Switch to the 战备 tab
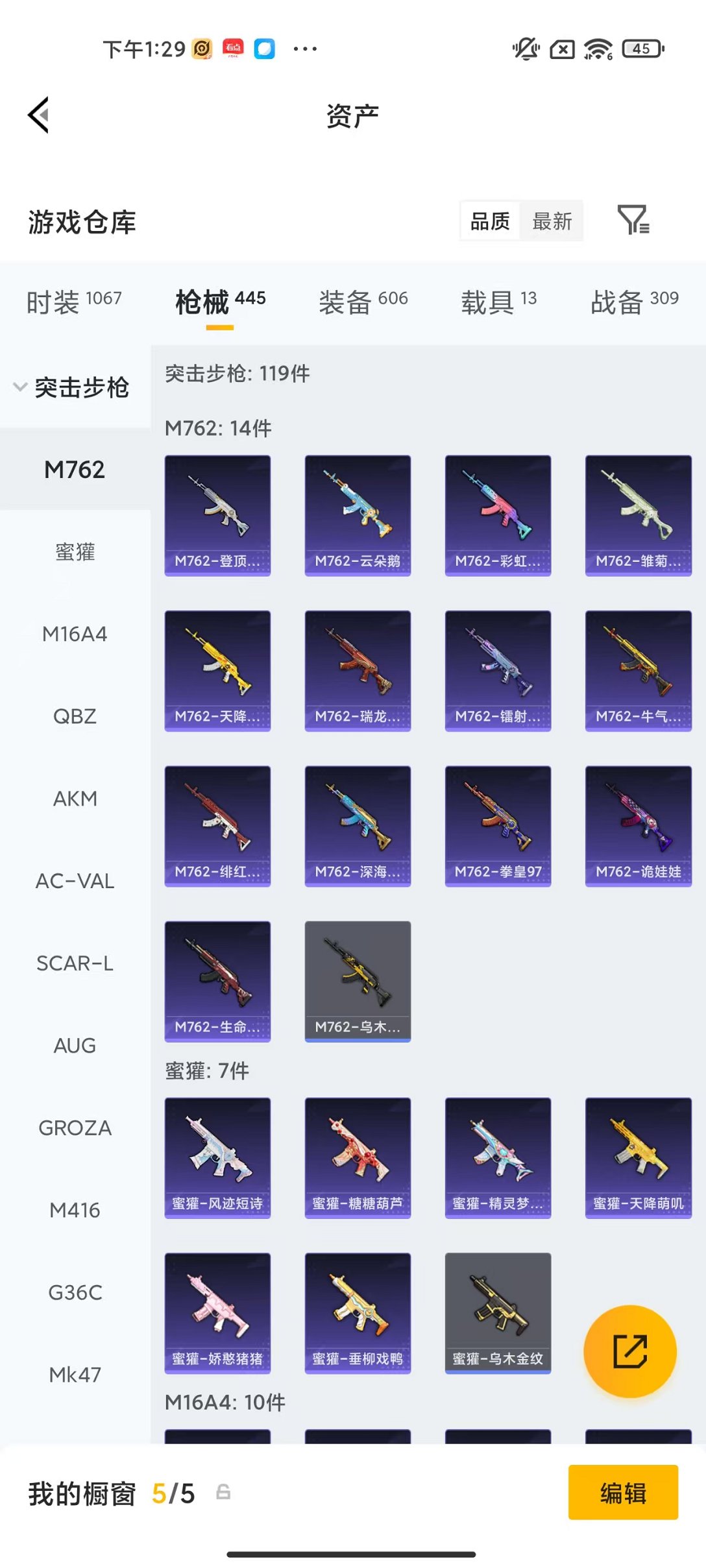The image size is (706, 1568). (634, 302)
